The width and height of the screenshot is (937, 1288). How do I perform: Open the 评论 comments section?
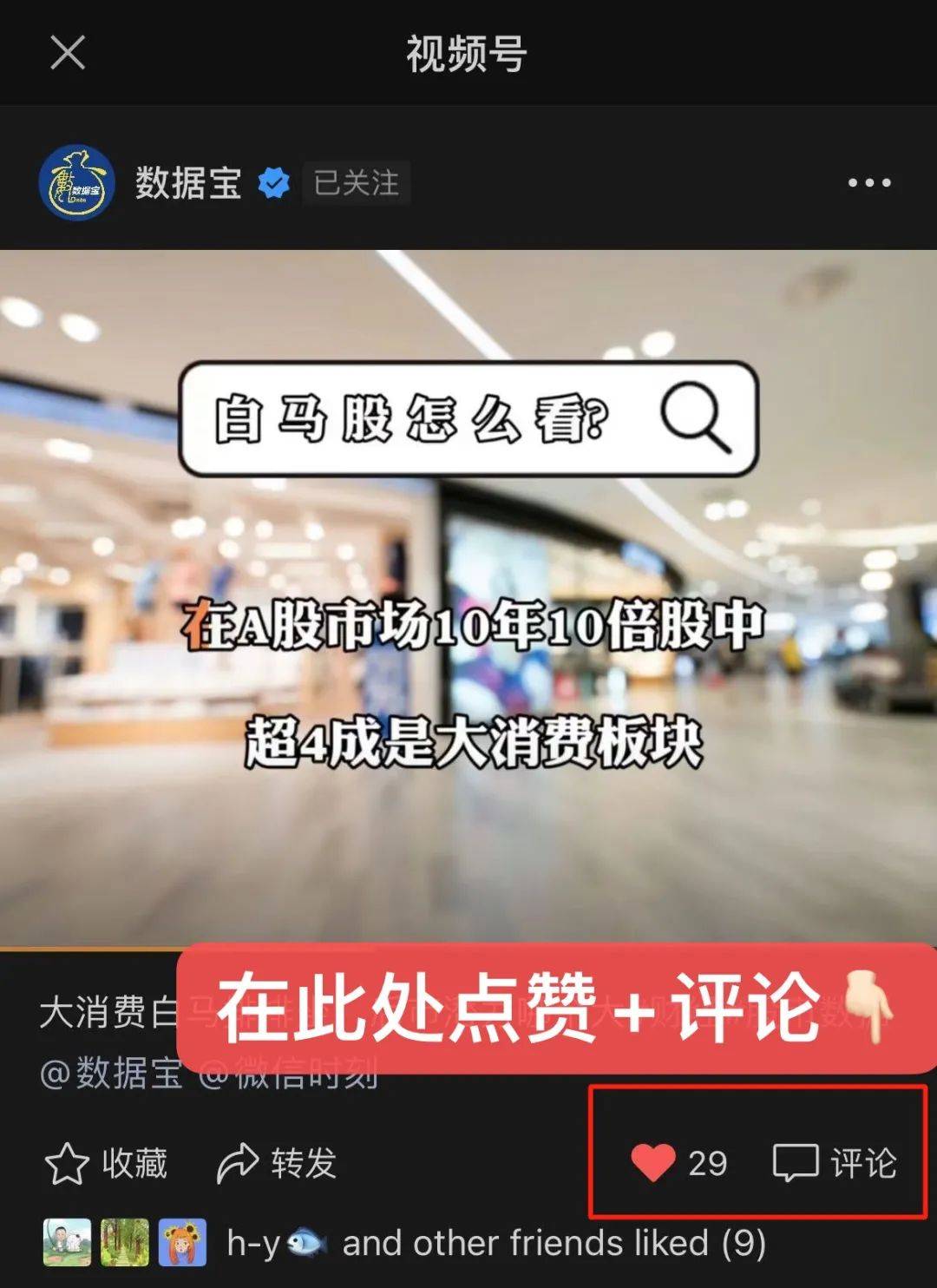pos(835,1163)
